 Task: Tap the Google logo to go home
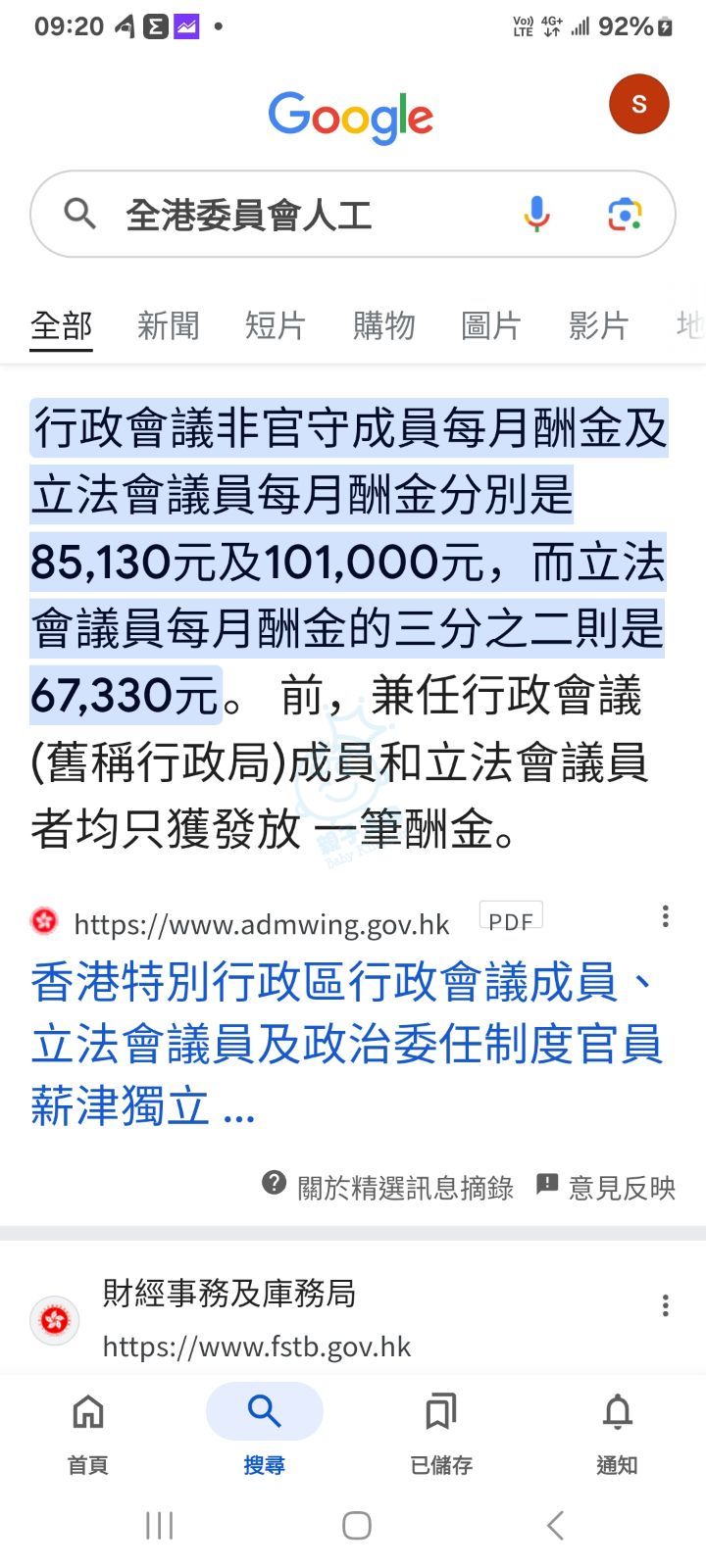tap(350, 118)
